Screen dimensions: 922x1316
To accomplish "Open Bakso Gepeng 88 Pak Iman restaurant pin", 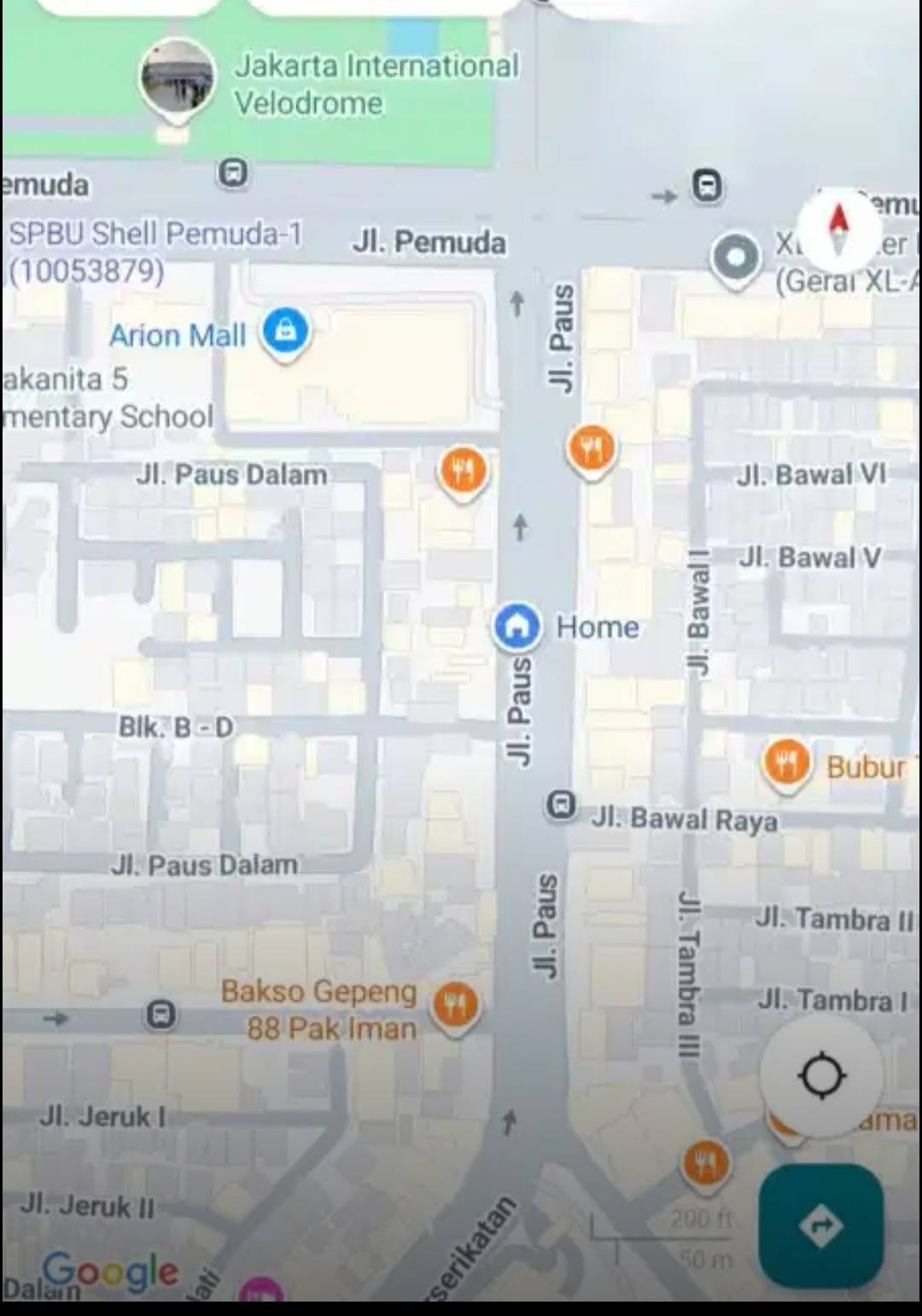I will (456, 1004).
